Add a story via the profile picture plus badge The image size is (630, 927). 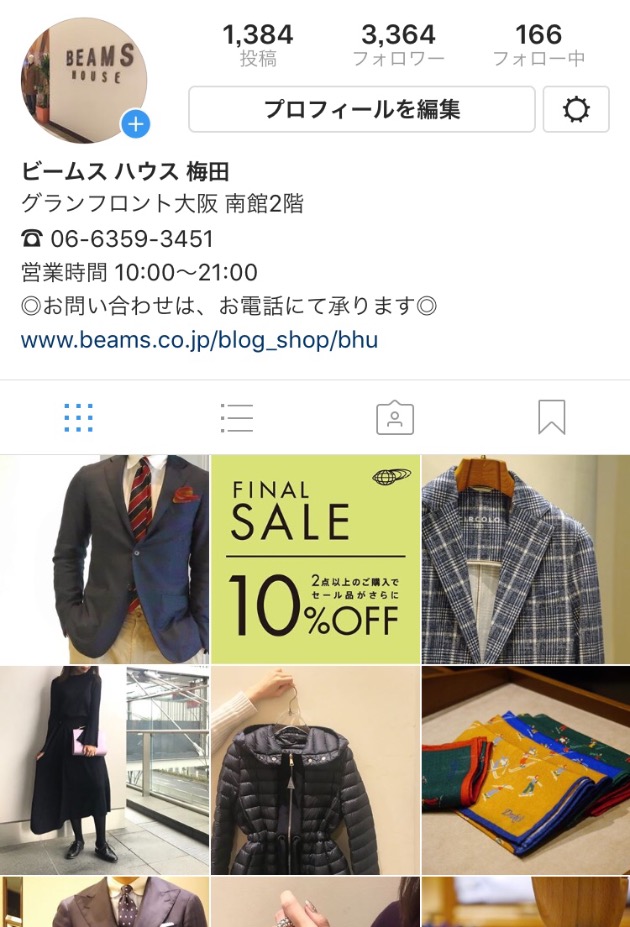(136, 125)
